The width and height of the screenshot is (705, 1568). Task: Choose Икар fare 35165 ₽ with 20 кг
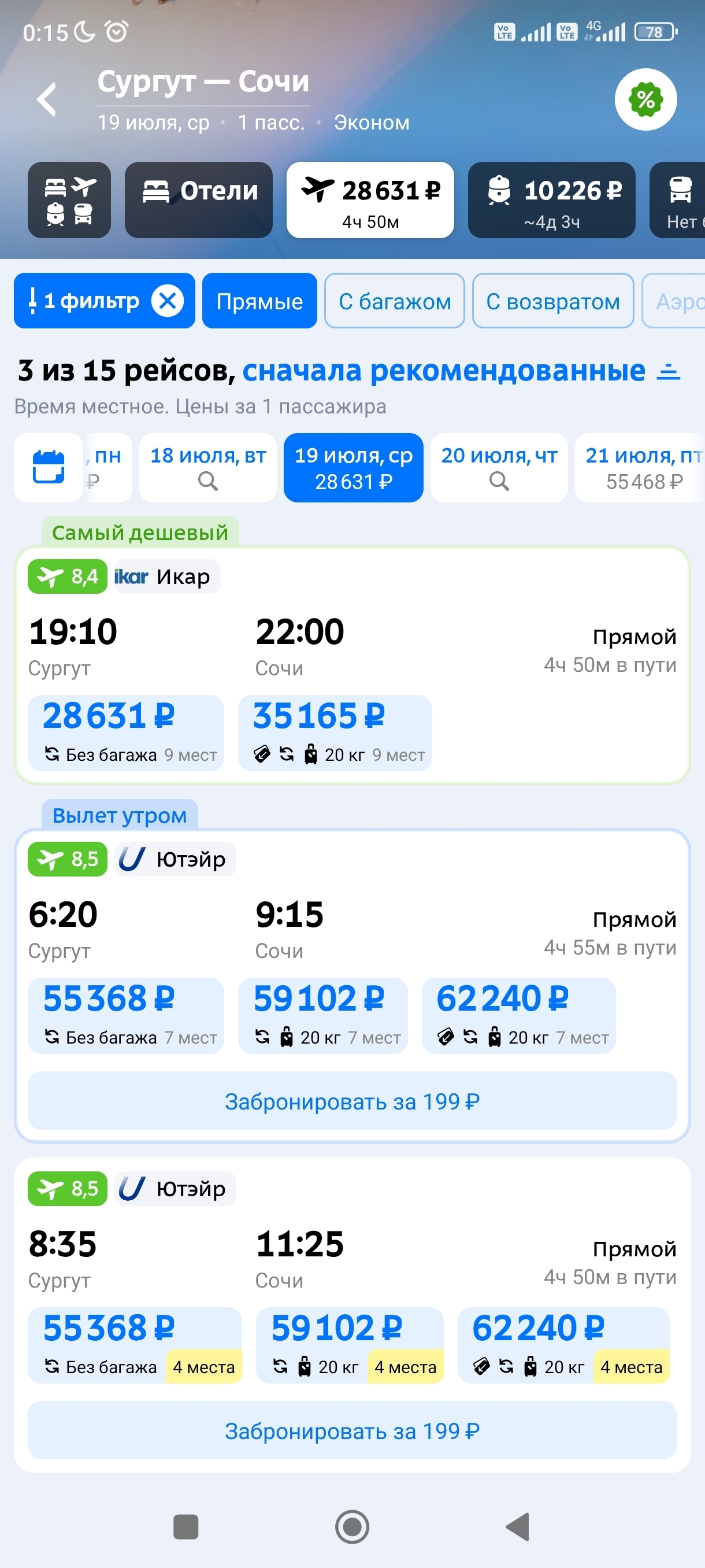click(335, 733)
